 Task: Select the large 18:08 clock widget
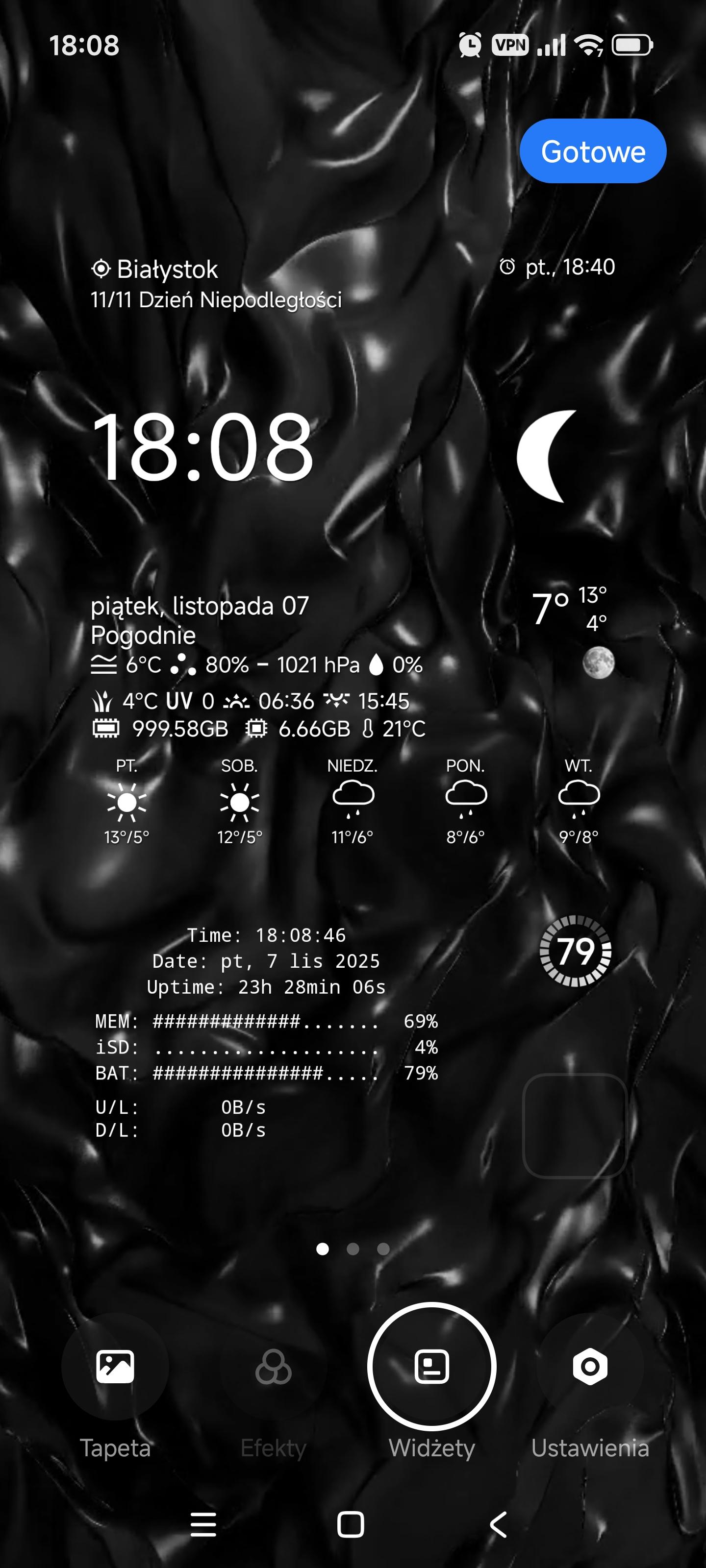tap(202, 447)
